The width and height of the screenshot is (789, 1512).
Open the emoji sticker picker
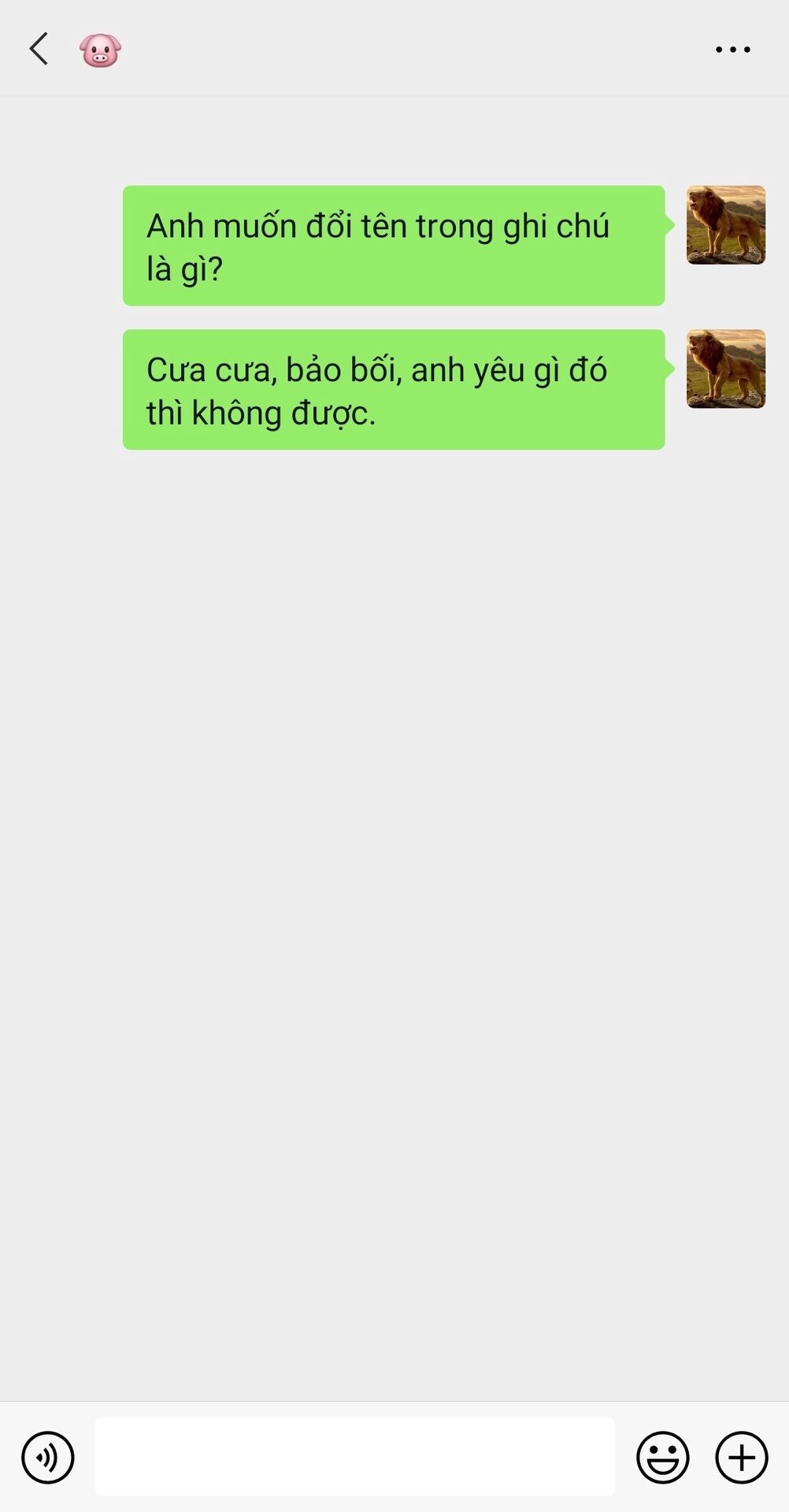pyautogui.click(x=662, y=1457)
